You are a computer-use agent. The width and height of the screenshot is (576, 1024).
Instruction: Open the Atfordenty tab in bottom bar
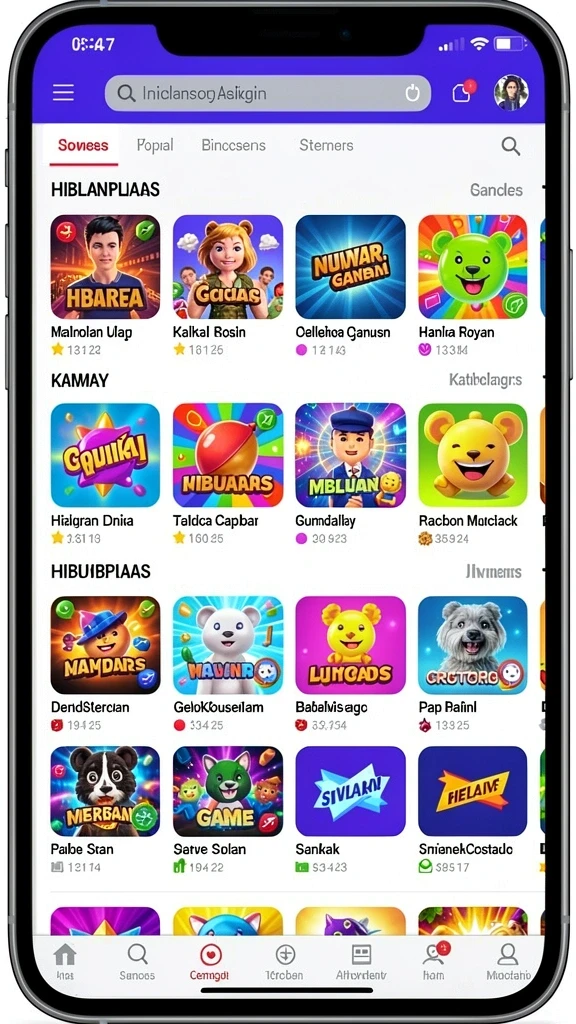[361, 961]
